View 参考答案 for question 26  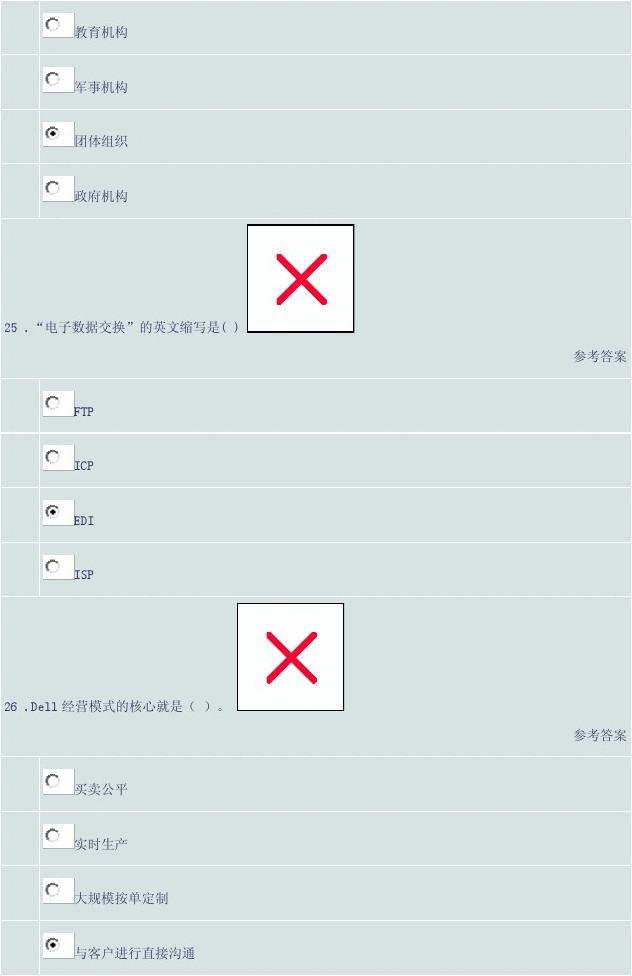[x=599, y=735]
